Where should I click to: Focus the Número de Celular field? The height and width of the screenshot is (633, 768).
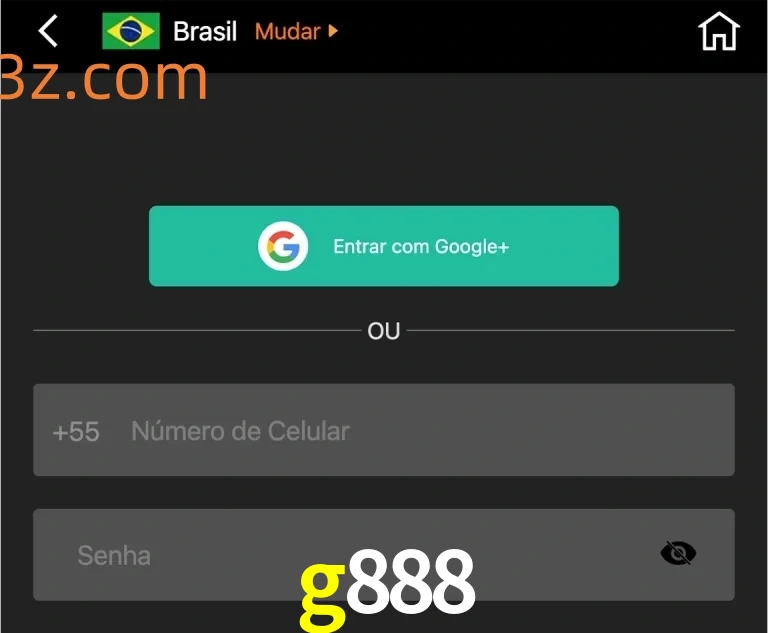click(x=420, y=431)
